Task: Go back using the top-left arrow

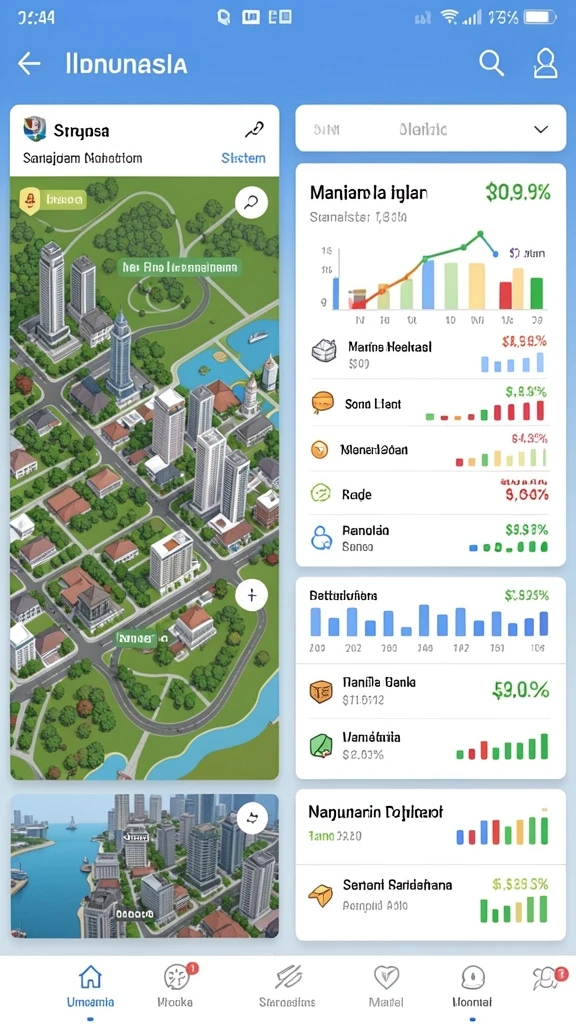Action: point(29,63)
